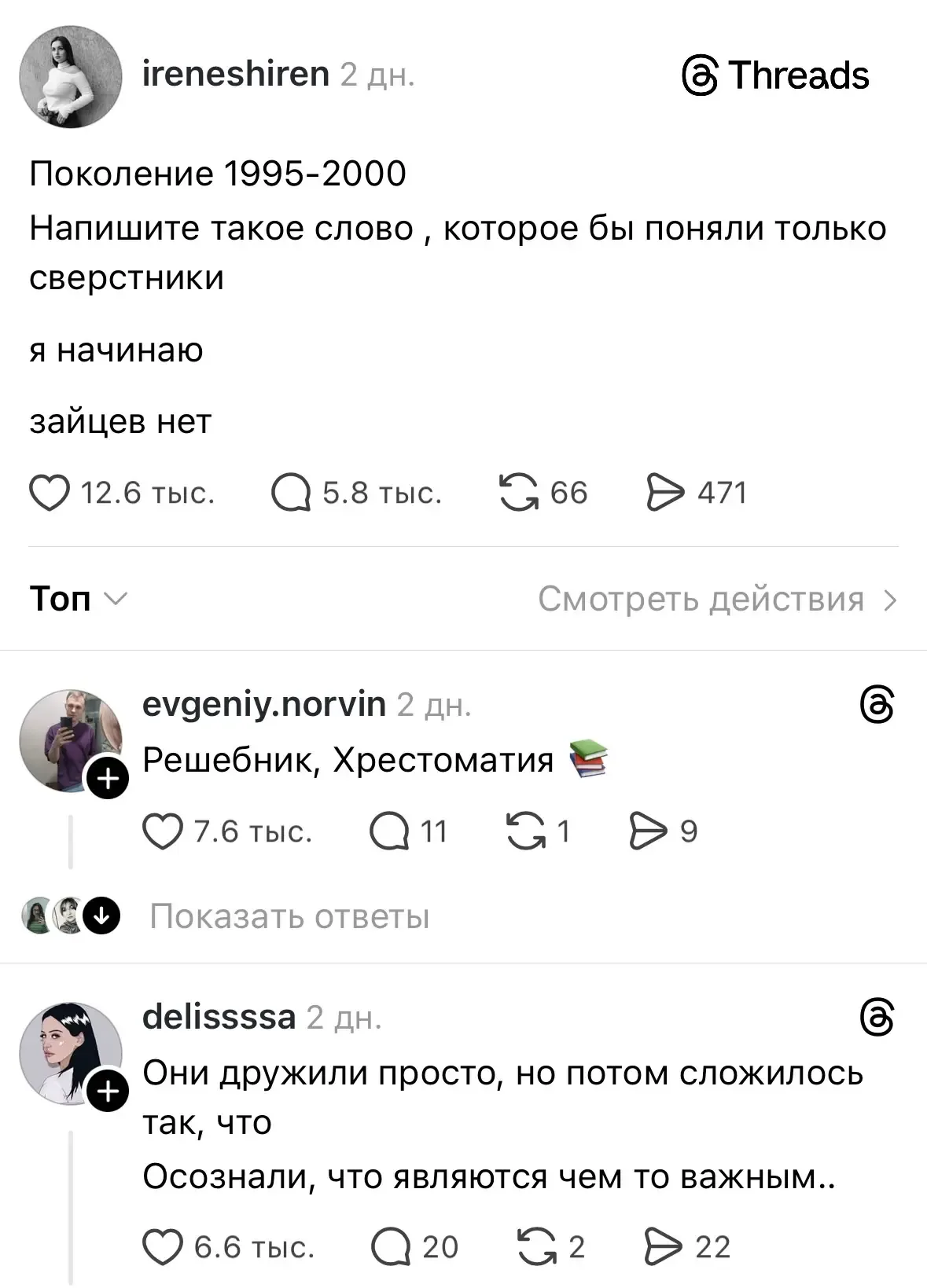927x1288 pixels.
Task: Like delissssa's reply
Action: click(x=163, y=1248)
